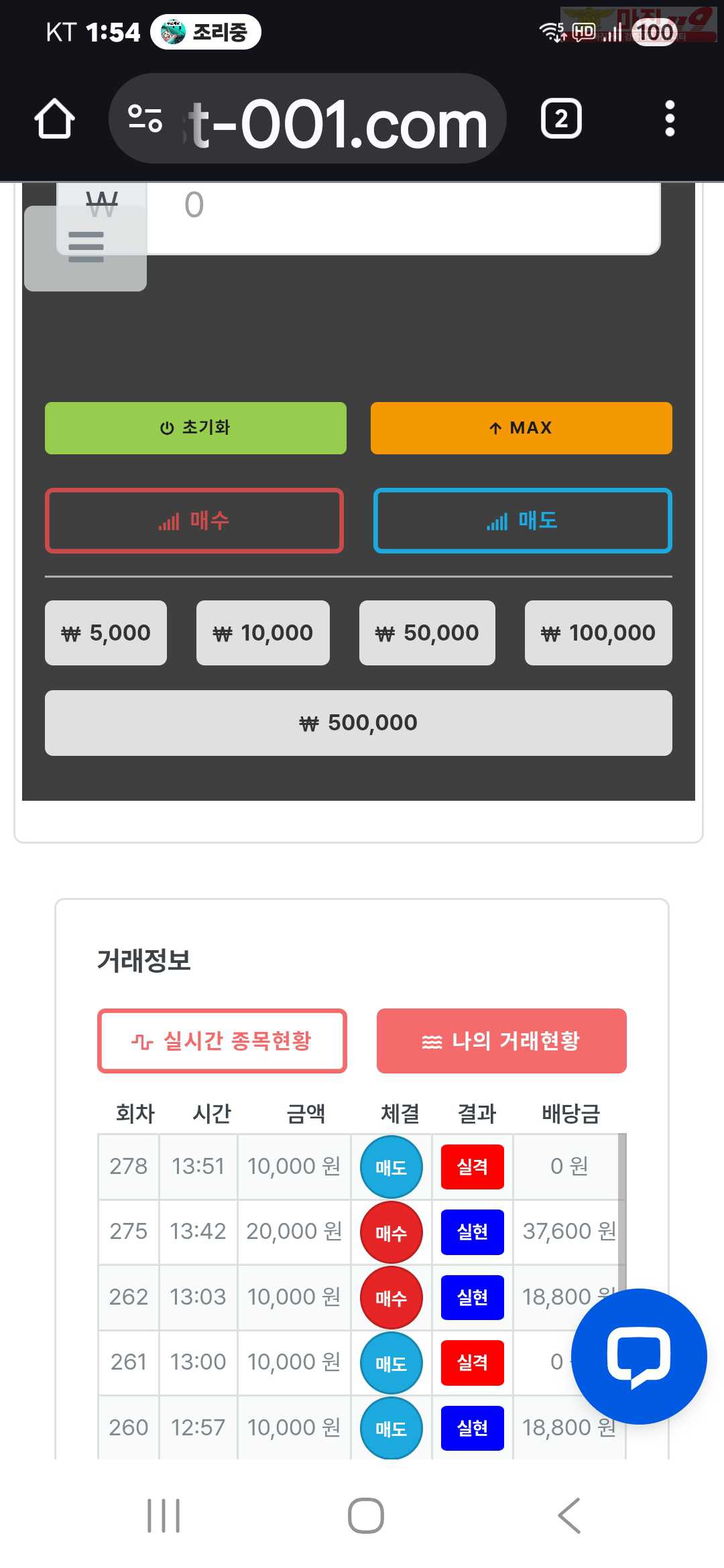The height and width of the screenshot is (1568, 724).
Task: Reset the amount with 초기화
Action: tap(195, 428)
